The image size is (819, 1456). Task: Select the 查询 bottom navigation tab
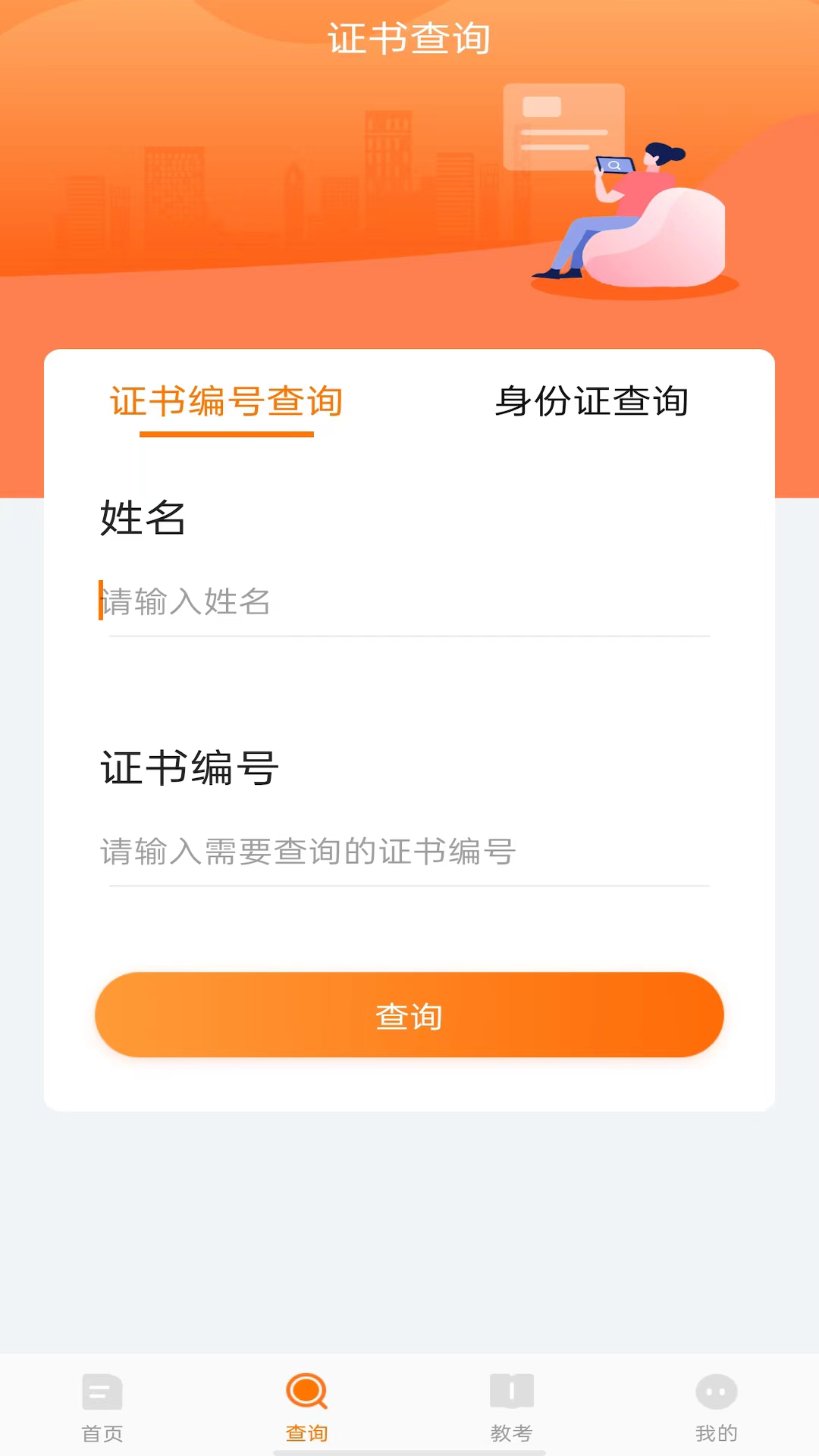coord(307,1407)
